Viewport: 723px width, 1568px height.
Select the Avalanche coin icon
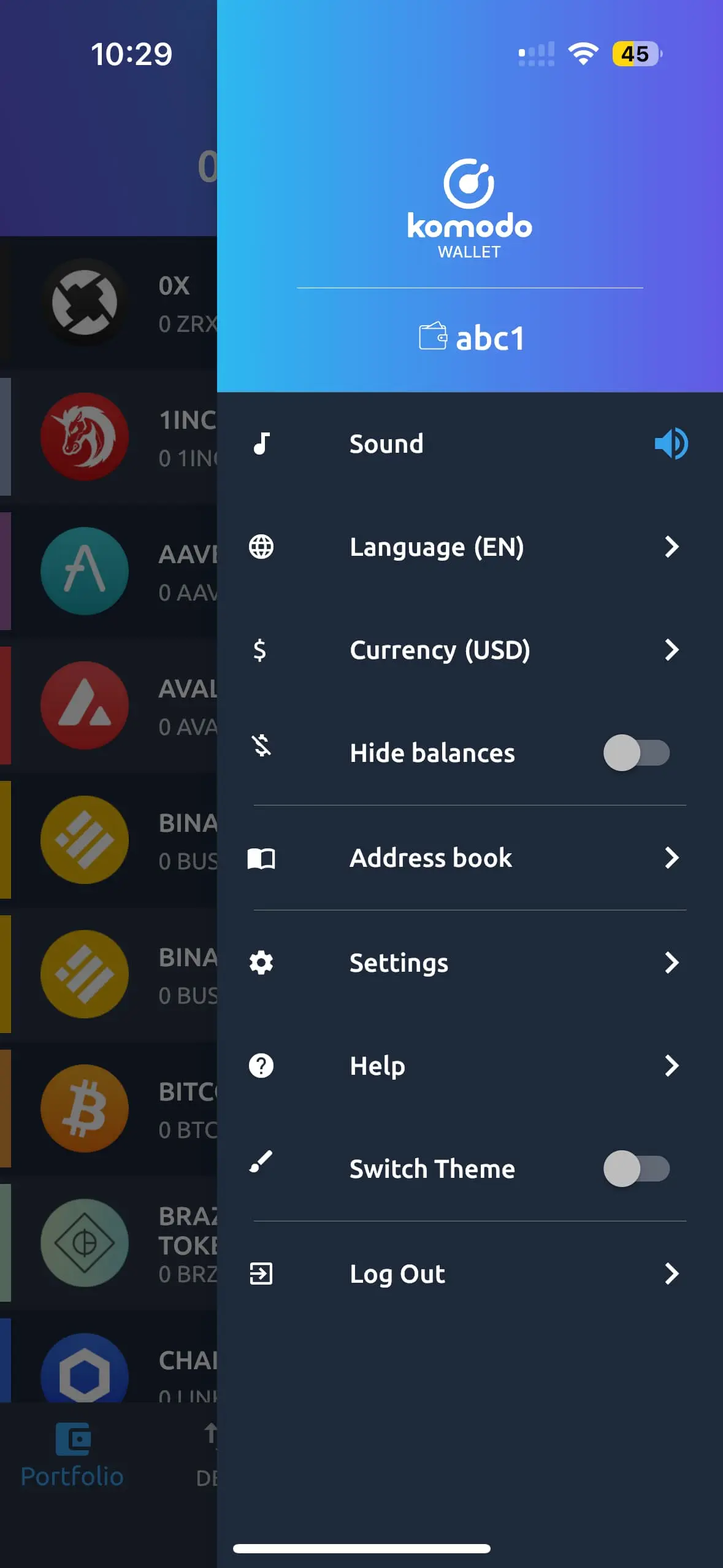coord(85,705)
